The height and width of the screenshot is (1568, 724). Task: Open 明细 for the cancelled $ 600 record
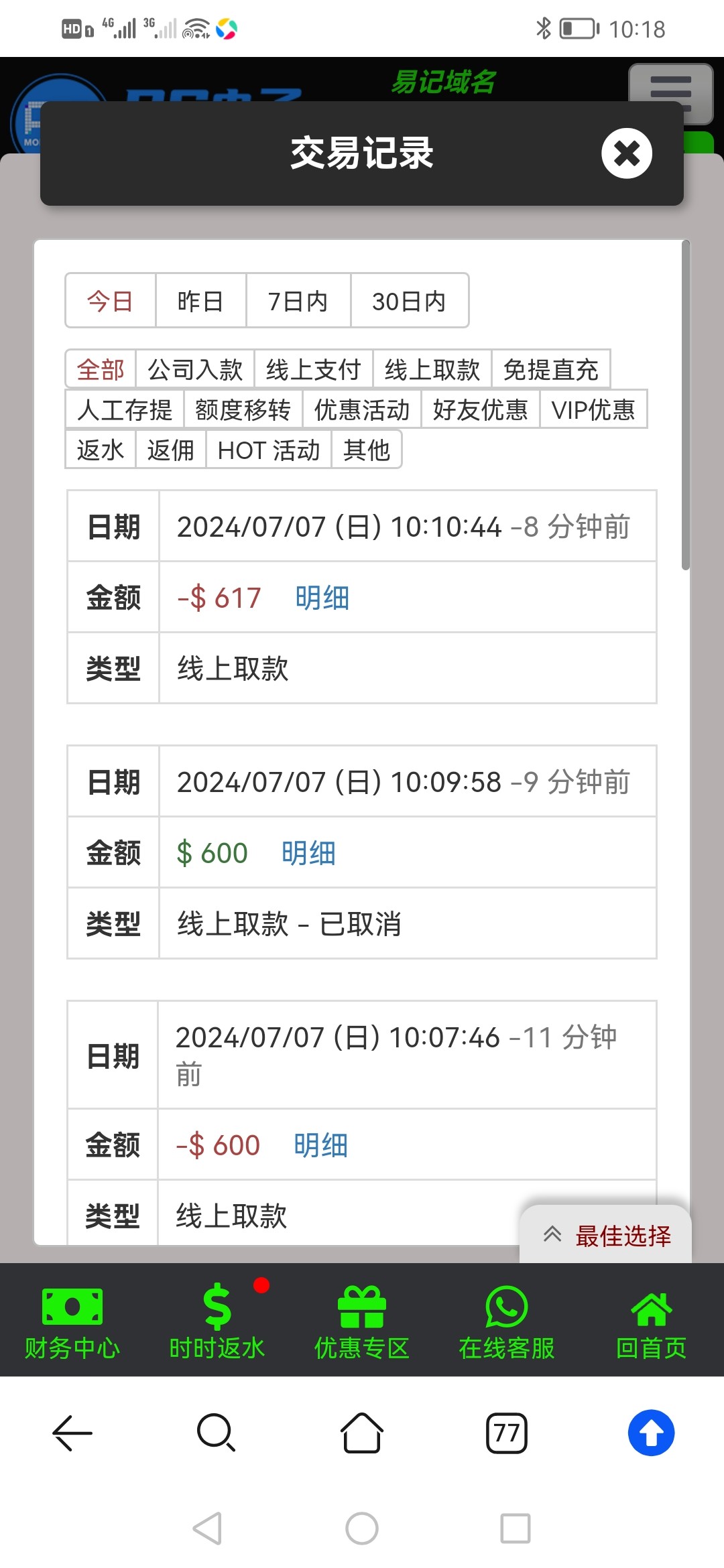308,853
